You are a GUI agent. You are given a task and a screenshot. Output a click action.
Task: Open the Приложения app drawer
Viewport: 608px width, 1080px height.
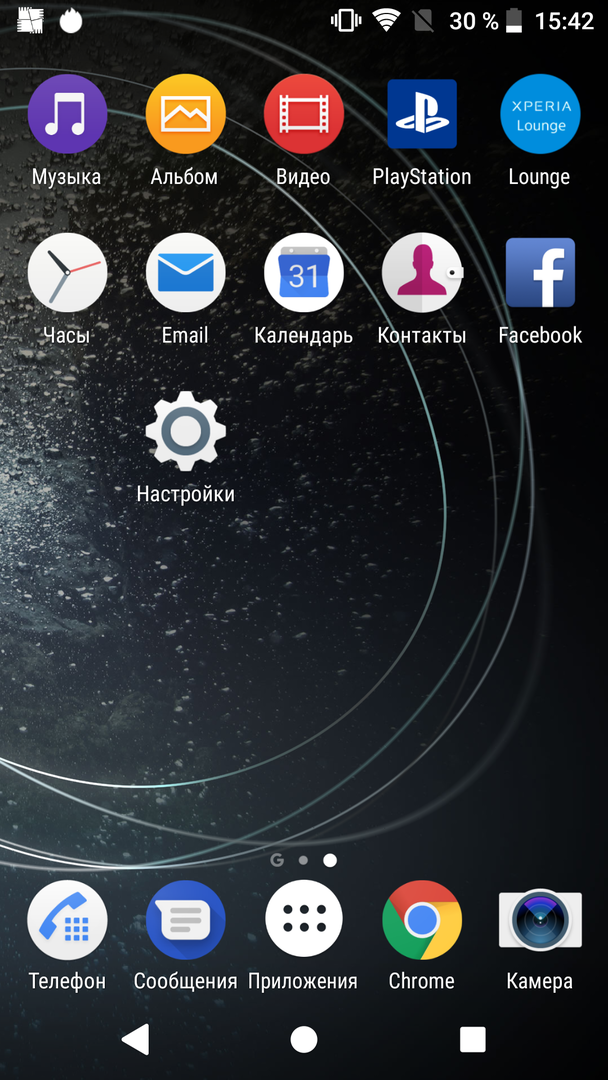[303, 920]
